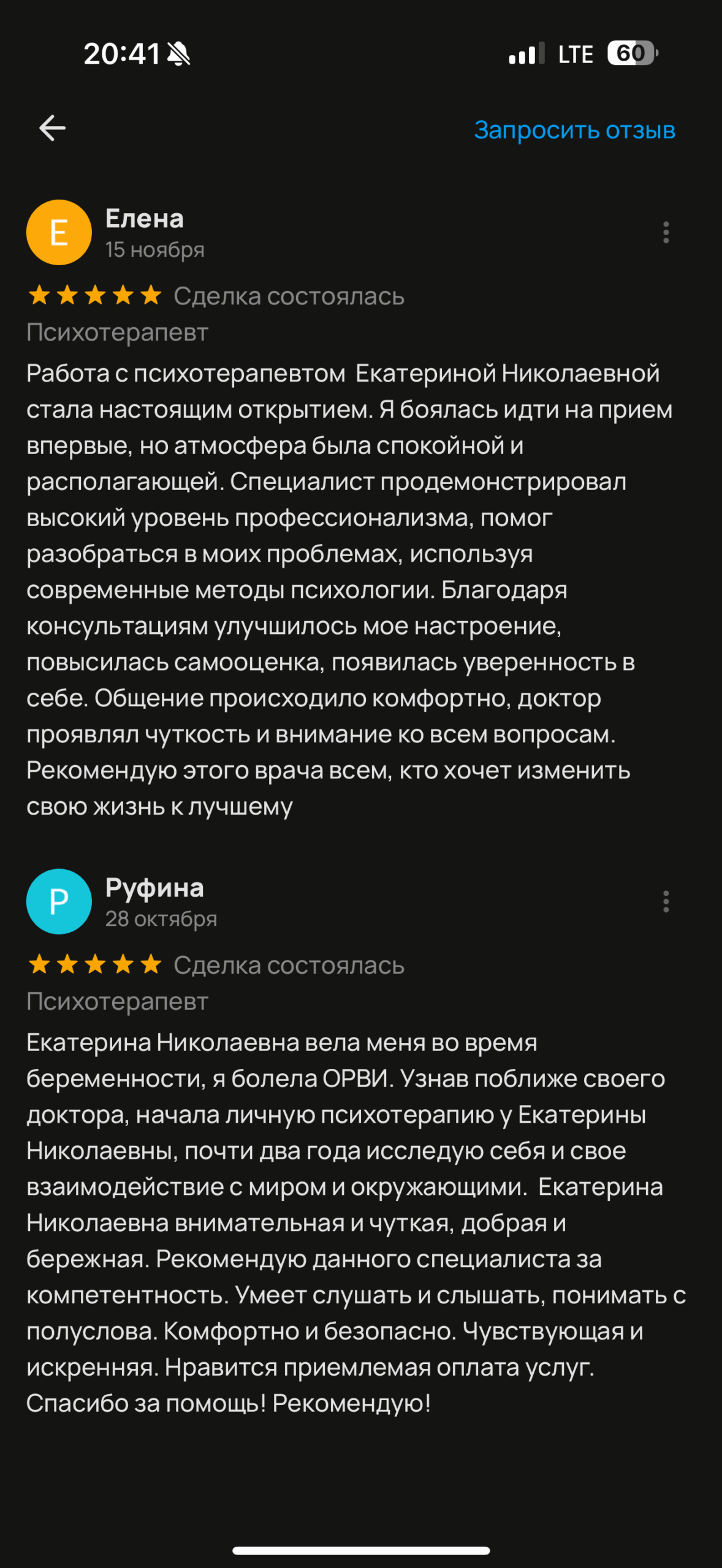Screen dimensions: 722x1568
Task: Open the overflow menu on Елена's review
Action: [x=666, y=233]
